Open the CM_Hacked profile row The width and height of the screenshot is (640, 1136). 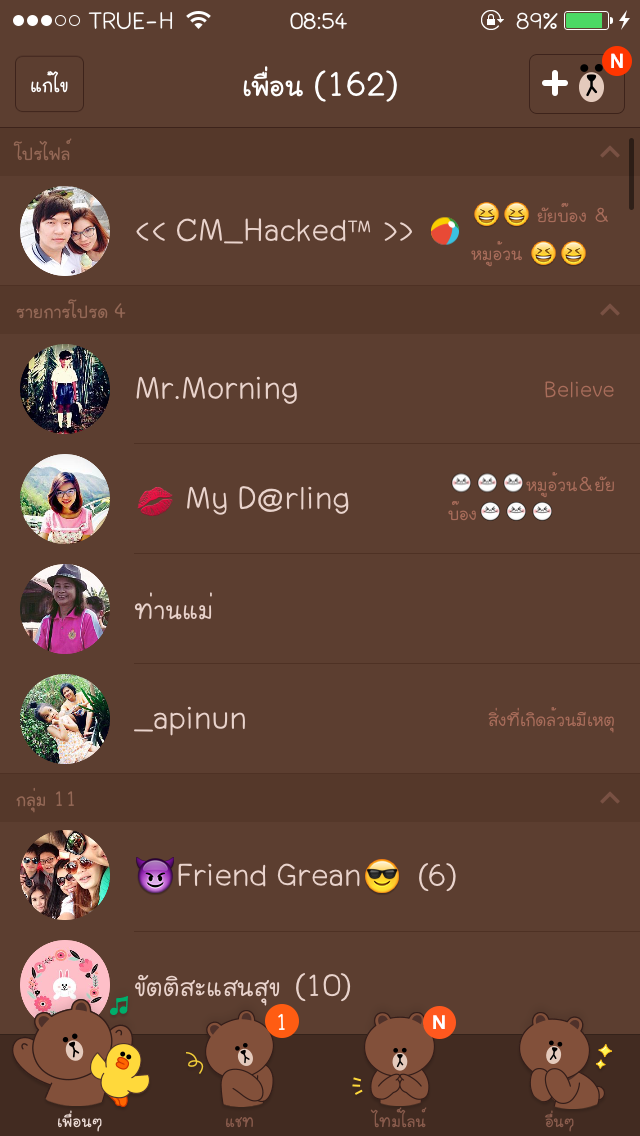[320, 231]
